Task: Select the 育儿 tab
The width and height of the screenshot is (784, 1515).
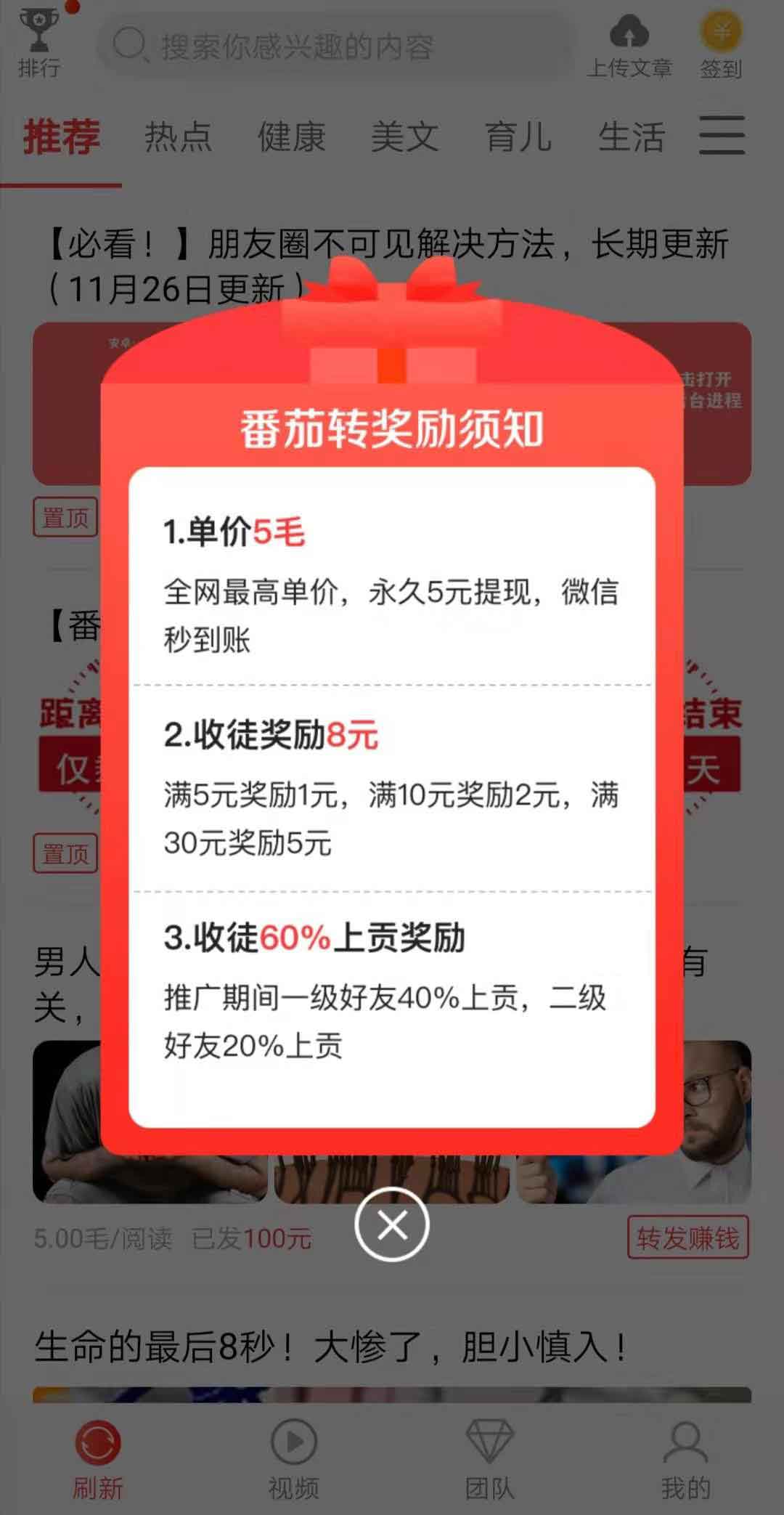Action: [x=518, y=137]
